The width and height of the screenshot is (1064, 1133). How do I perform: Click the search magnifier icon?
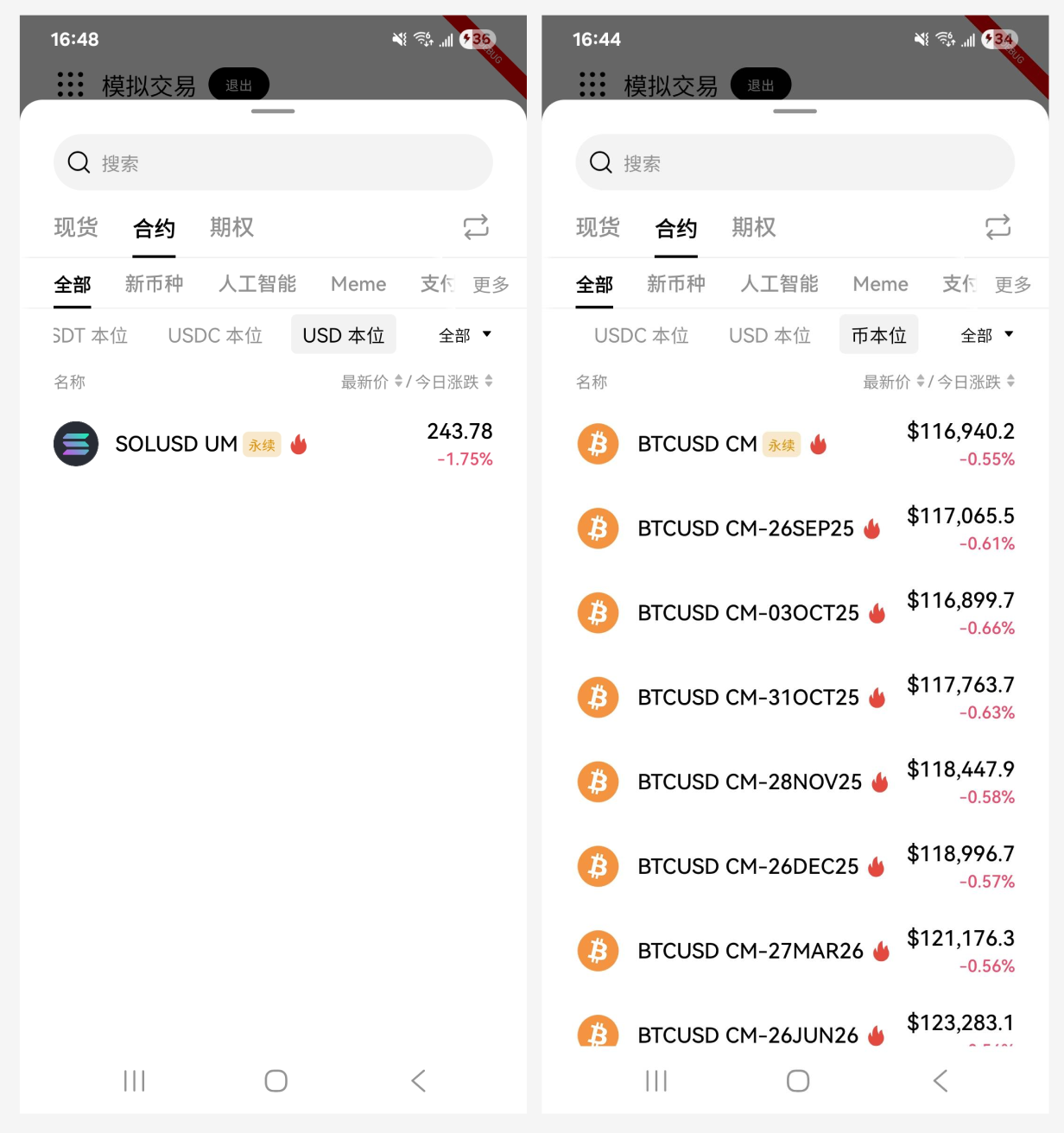pyautogui.click(x=79, y=162)
